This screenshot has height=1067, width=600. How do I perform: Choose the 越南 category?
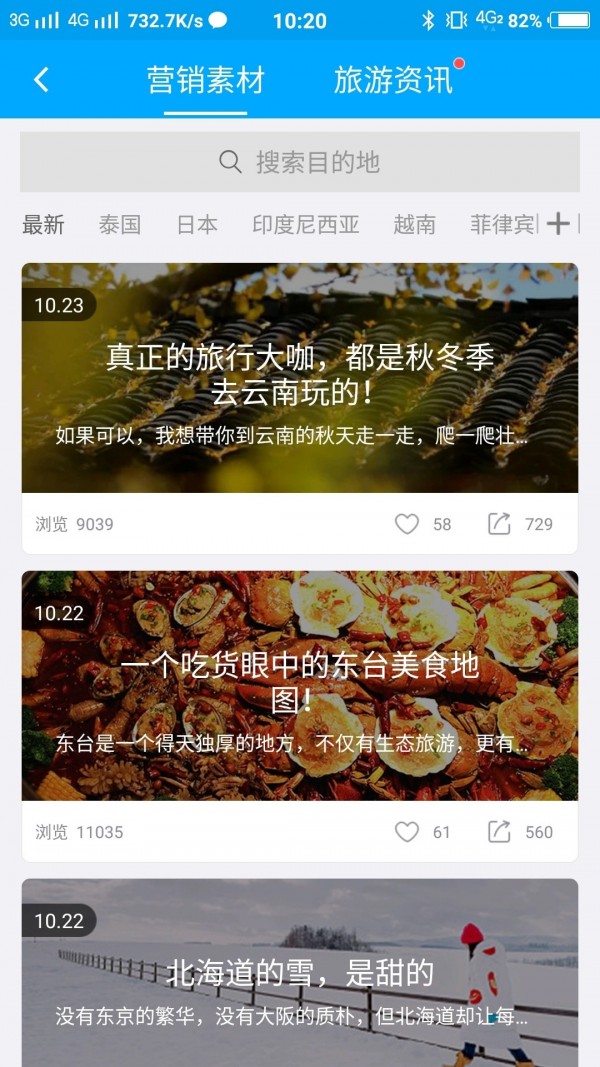click(x=414, y=225)
